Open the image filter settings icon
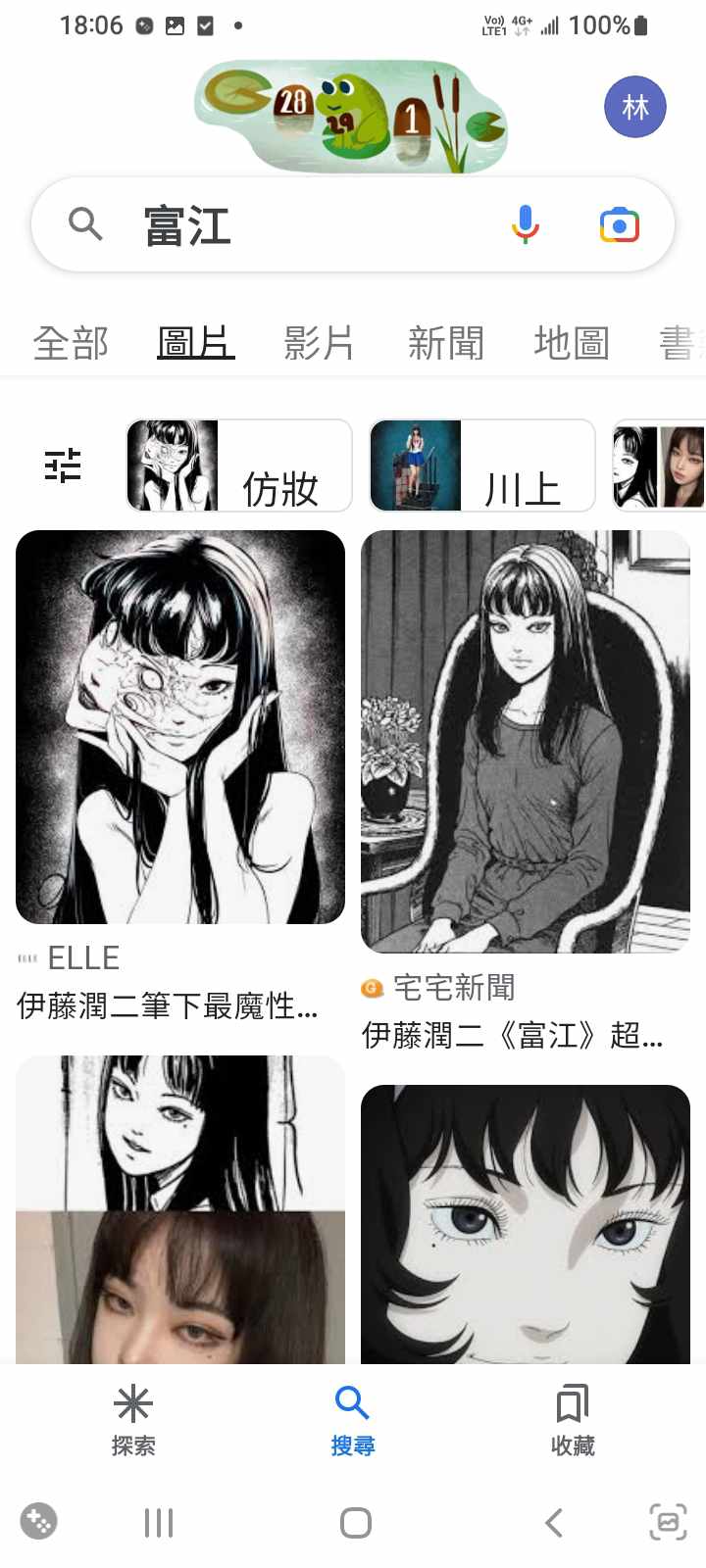The height and width of the screenshot is (1568, 706). click(x=63, y=465)
